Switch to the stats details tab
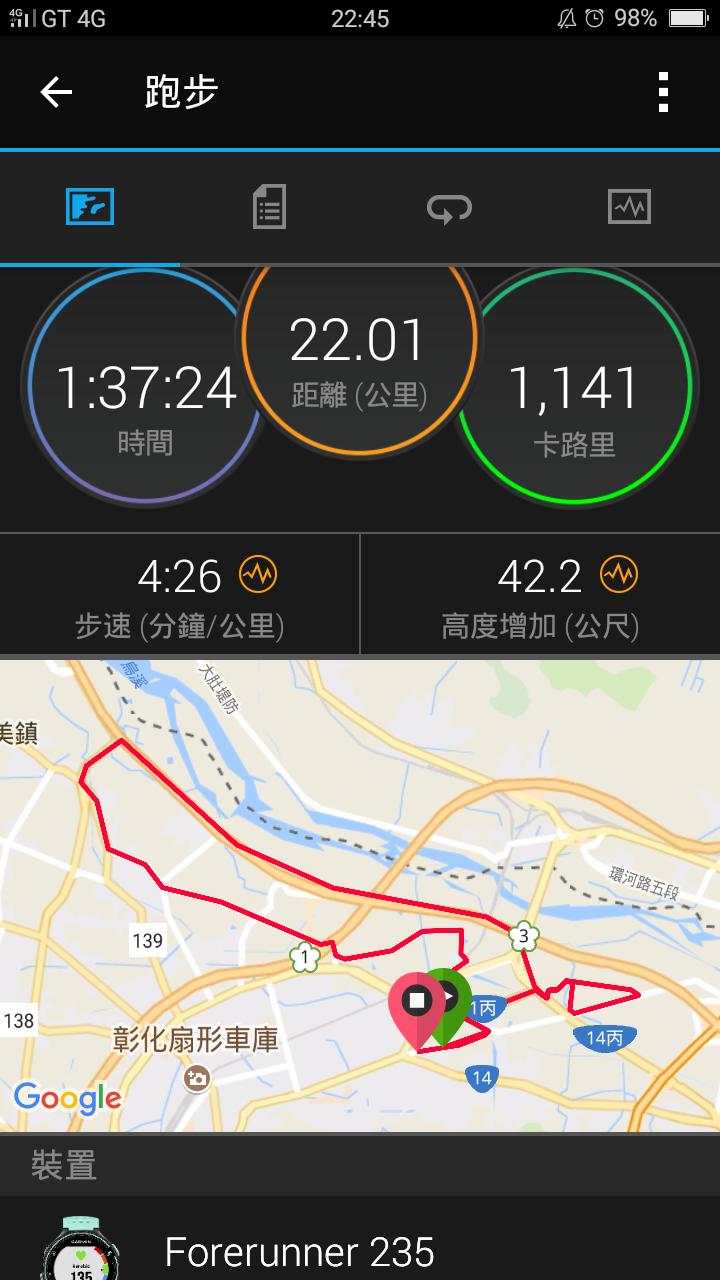 (x=269, y=207)
